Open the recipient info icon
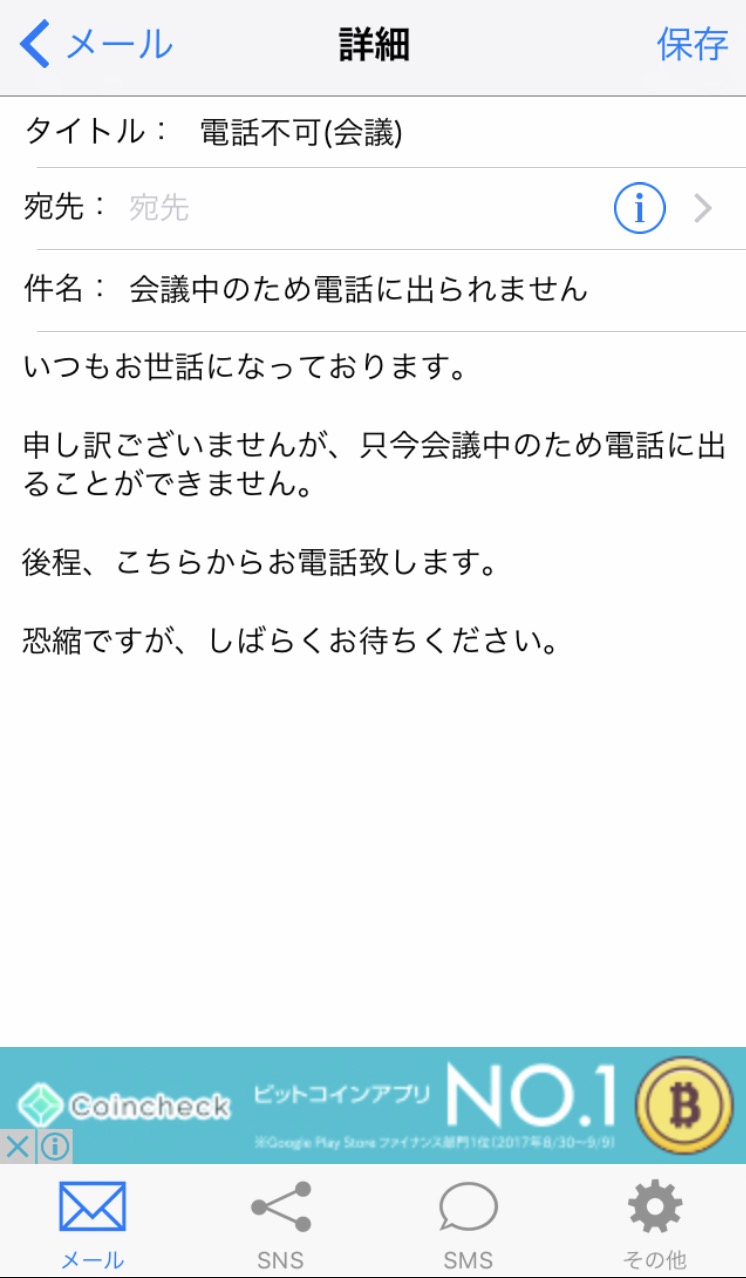746x1278 pixels. (639, 208)
